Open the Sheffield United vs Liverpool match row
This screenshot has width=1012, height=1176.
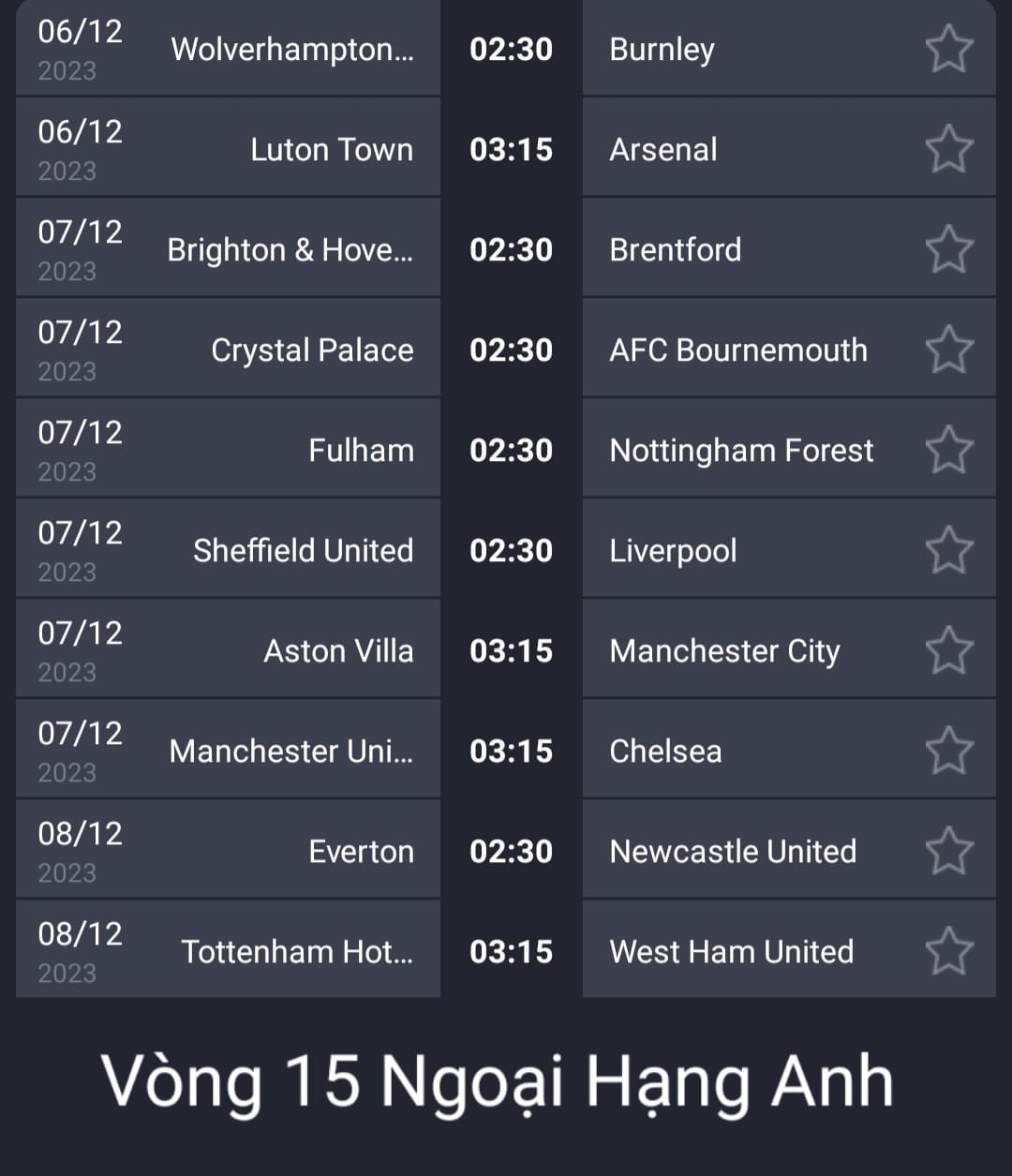(511, 550)
